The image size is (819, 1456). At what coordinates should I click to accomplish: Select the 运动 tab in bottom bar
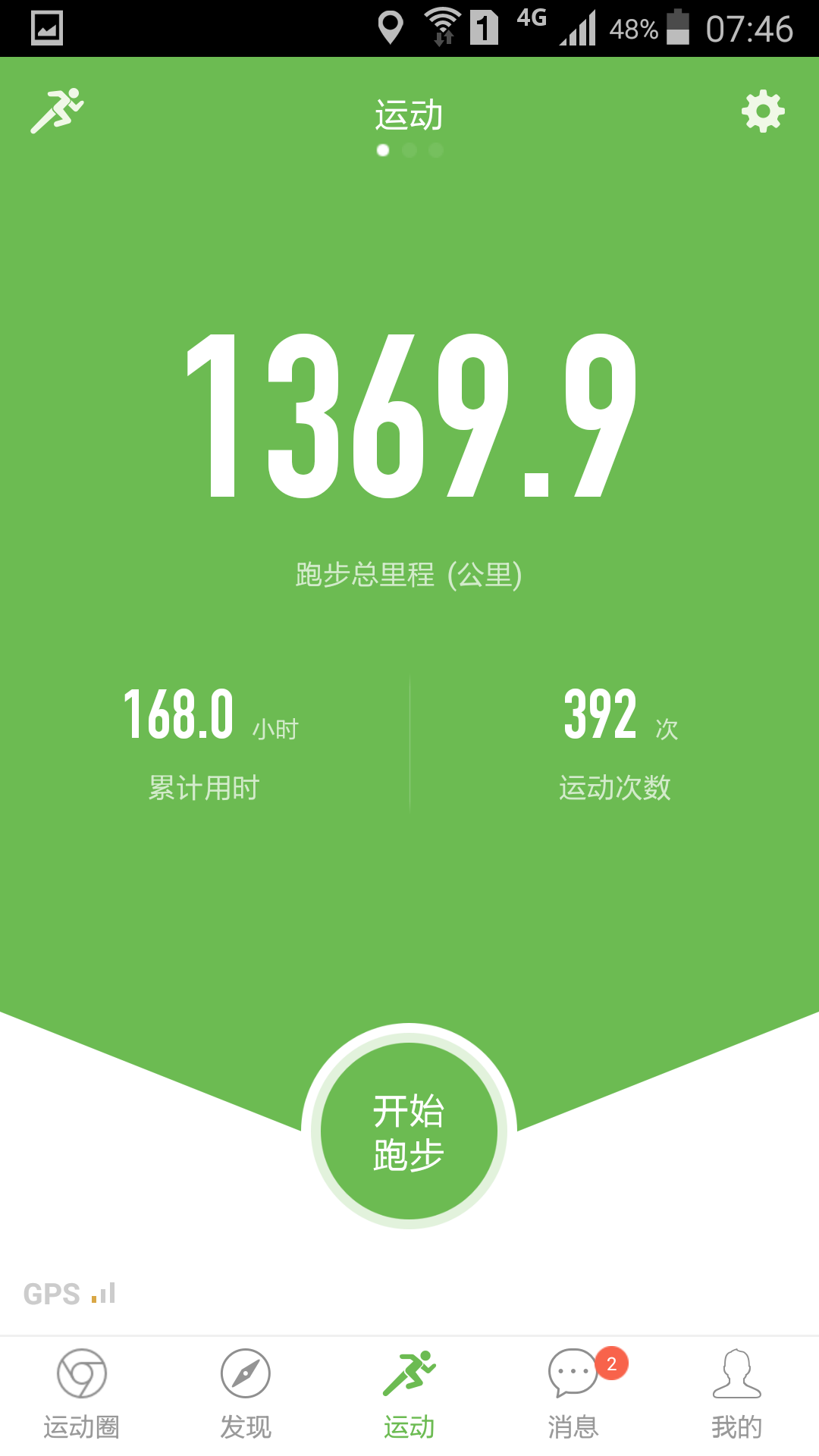pyautogui.click(x=409, y=1395)
